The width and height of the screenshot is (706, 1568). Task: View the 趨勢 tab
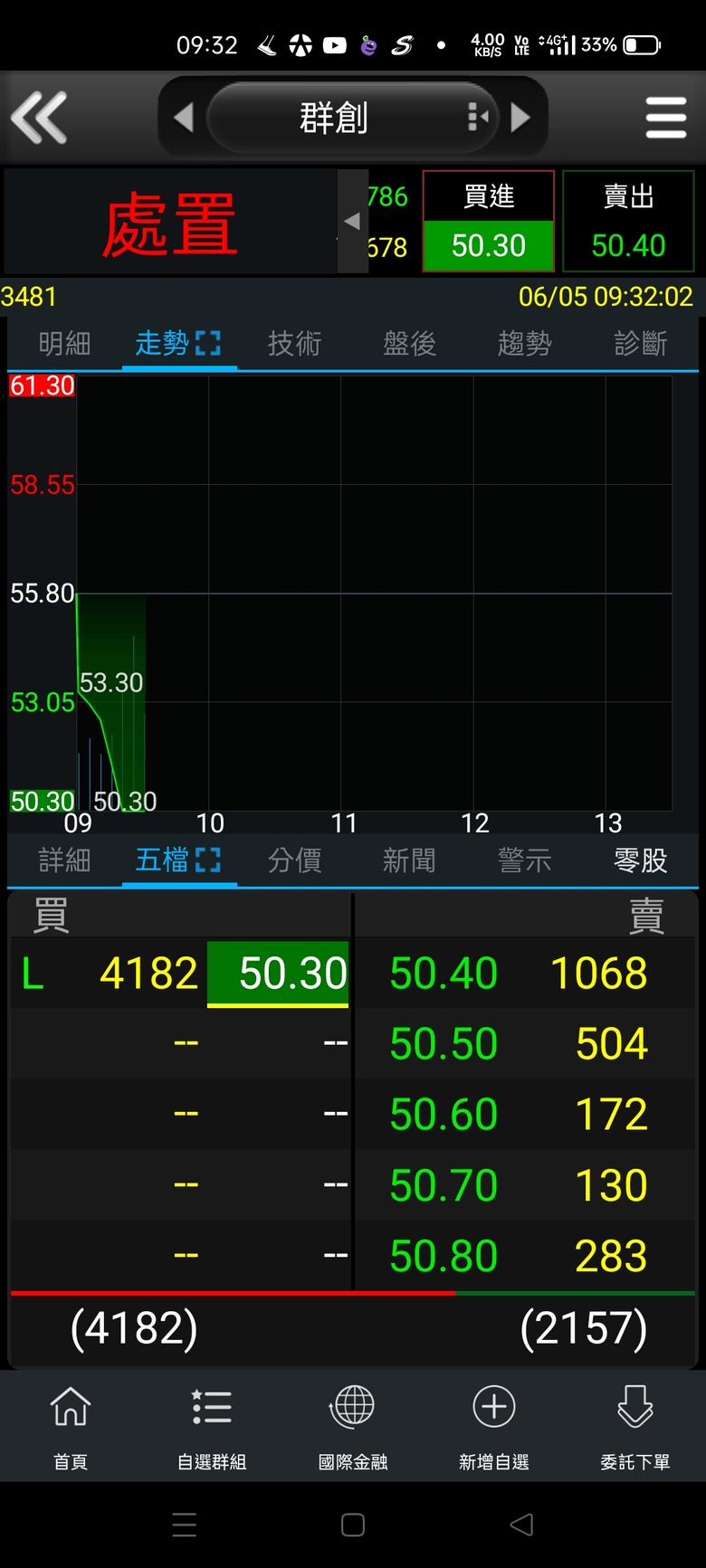tap(524, 344)
